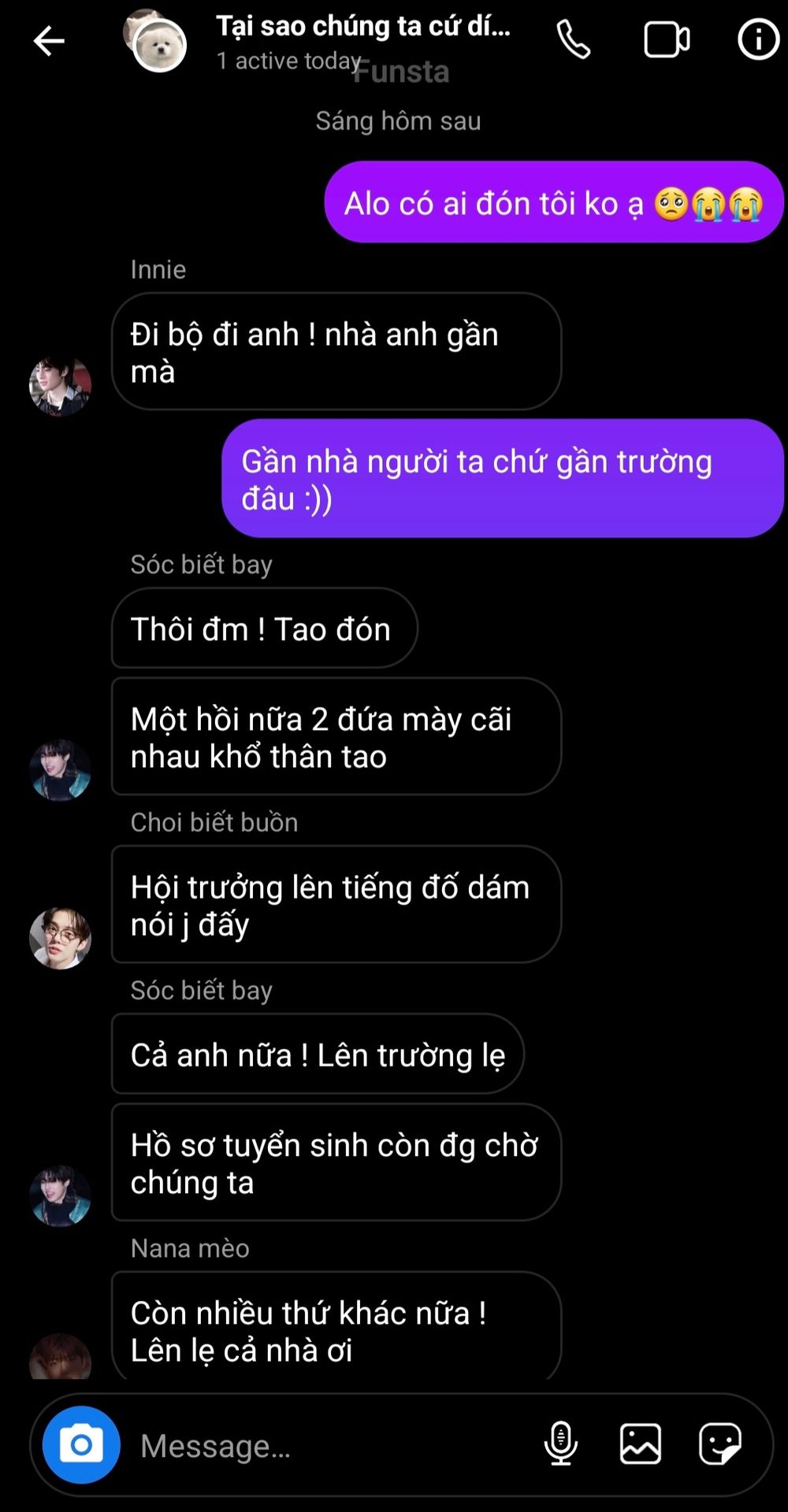Tap the Message text field

click(331, 1445)
